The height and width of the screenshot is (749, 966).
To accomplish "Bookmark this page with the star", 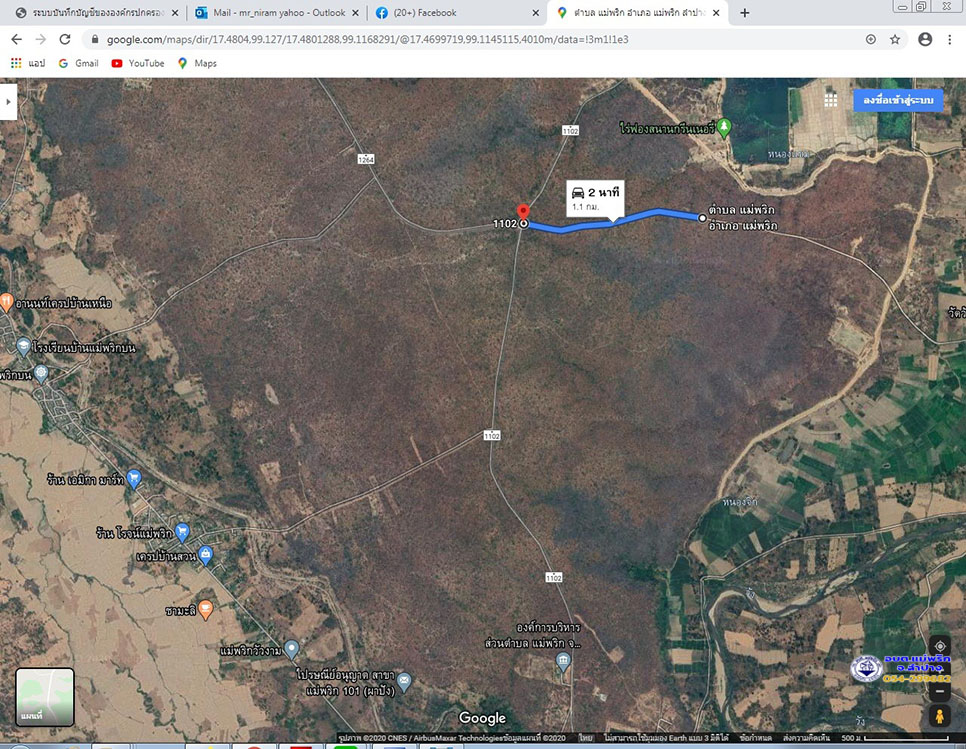I will [x=895, y=39].
